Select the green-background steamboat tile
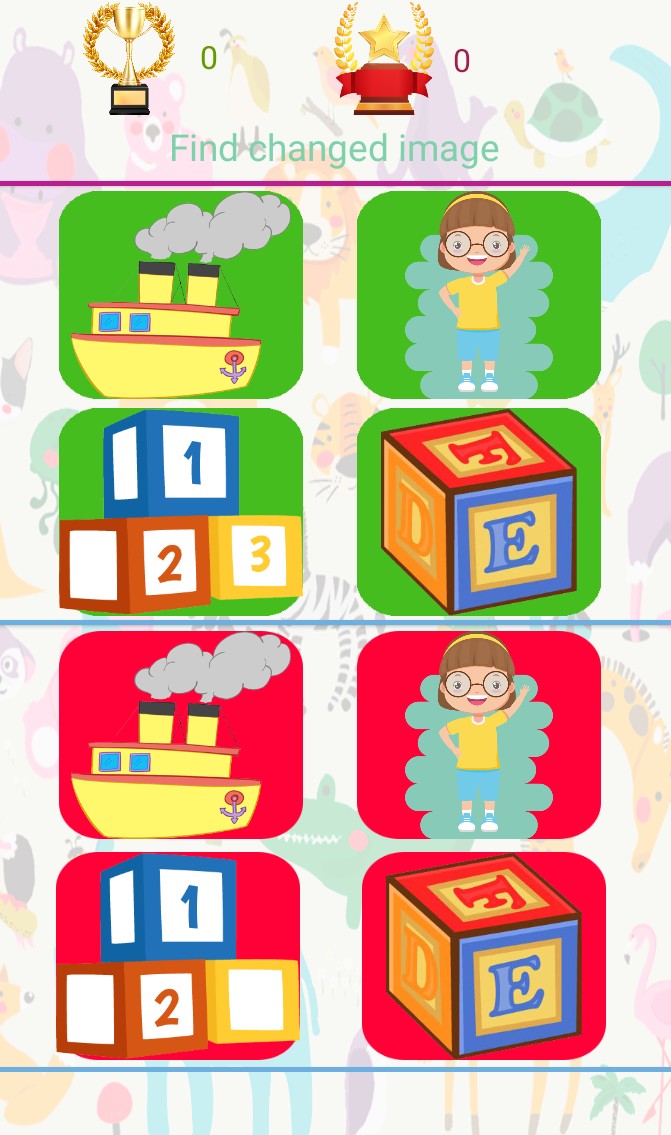The height and width of the screenshot is (1135, 671). point(180,295)
